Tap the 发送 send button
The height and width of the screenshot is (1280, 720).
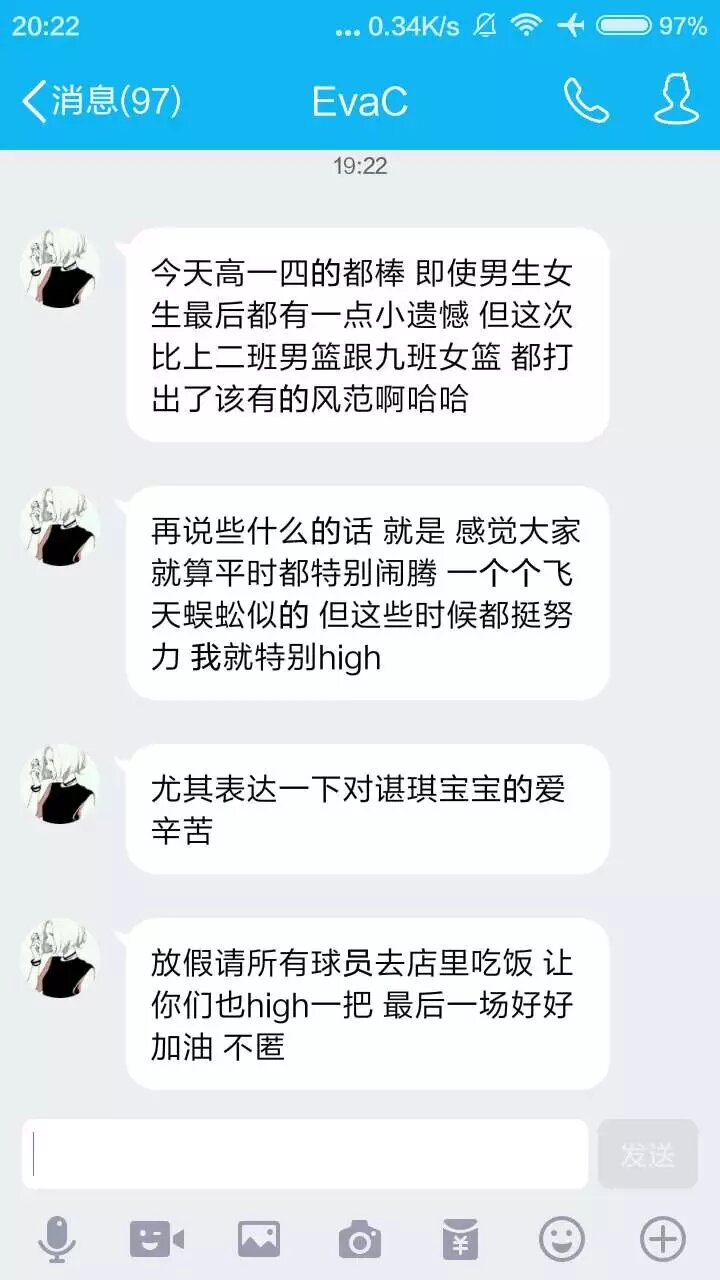[x=647, y=1154]
